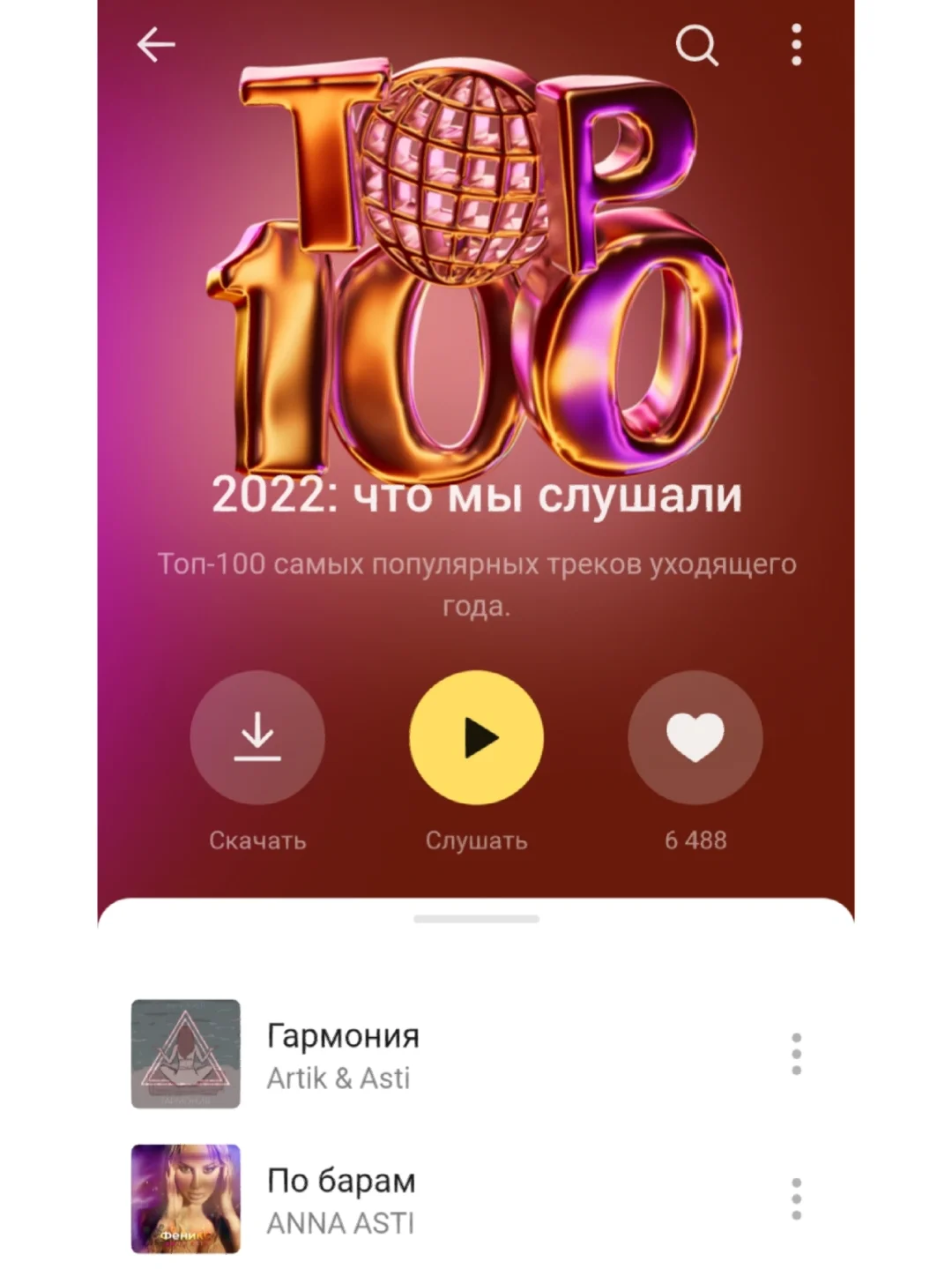The width and height of the screenshot is (952, 1269).
Task: Download the playlist with Скачать
Action: click(x=257, y=737)
